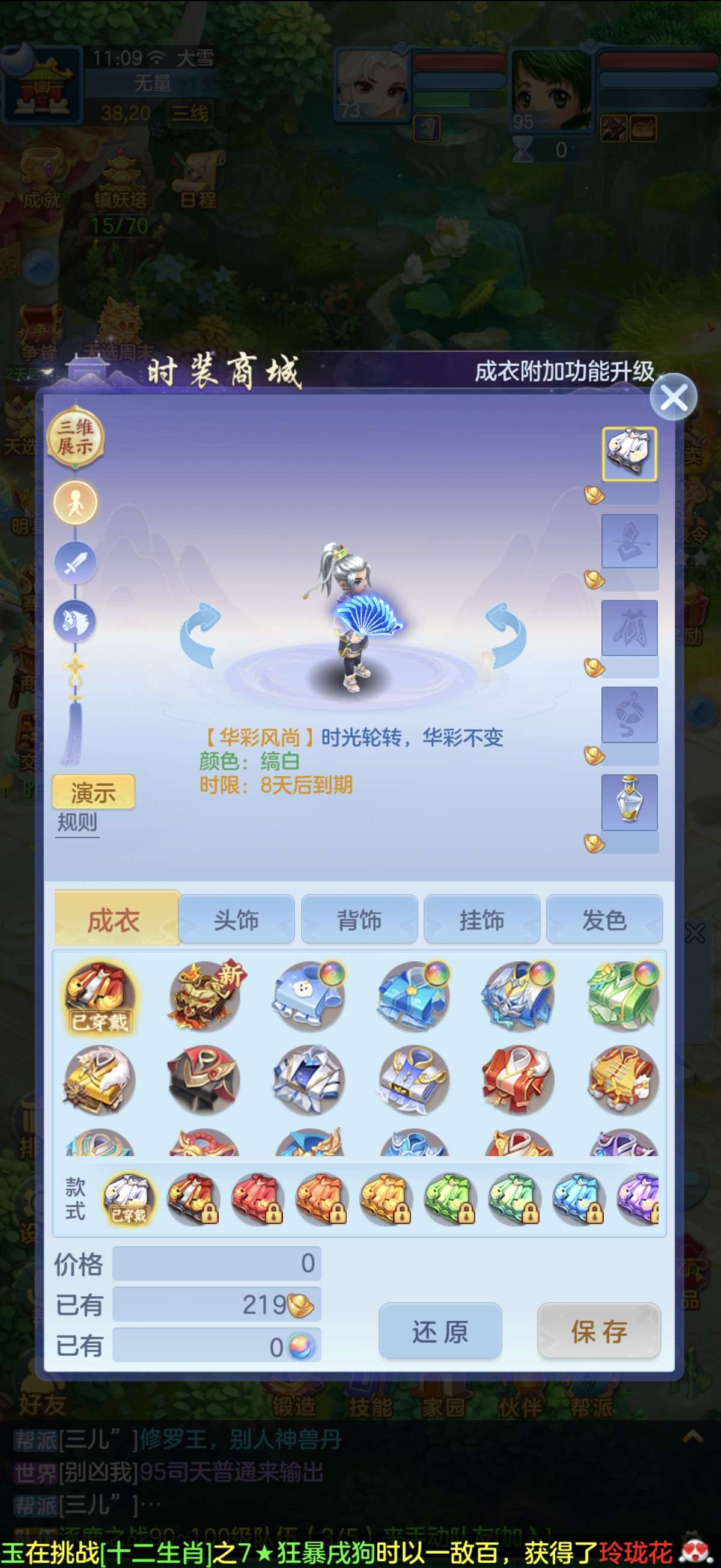Select the potion bottle dye slot
This screenshot has height=1568, width=721.
629,801
